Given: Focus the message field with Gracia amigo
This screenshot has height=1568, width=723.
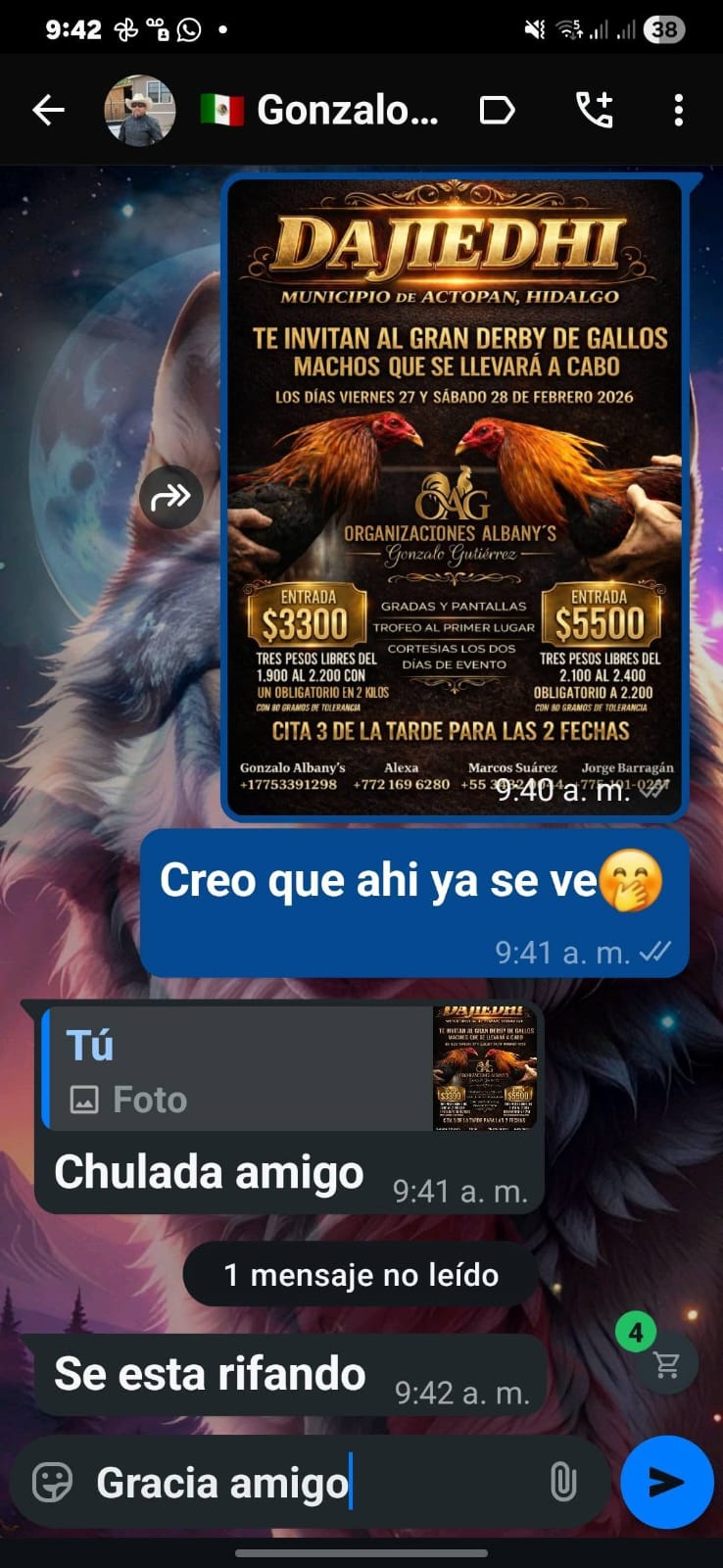Looking at the screenshot, I should 313,1483.
